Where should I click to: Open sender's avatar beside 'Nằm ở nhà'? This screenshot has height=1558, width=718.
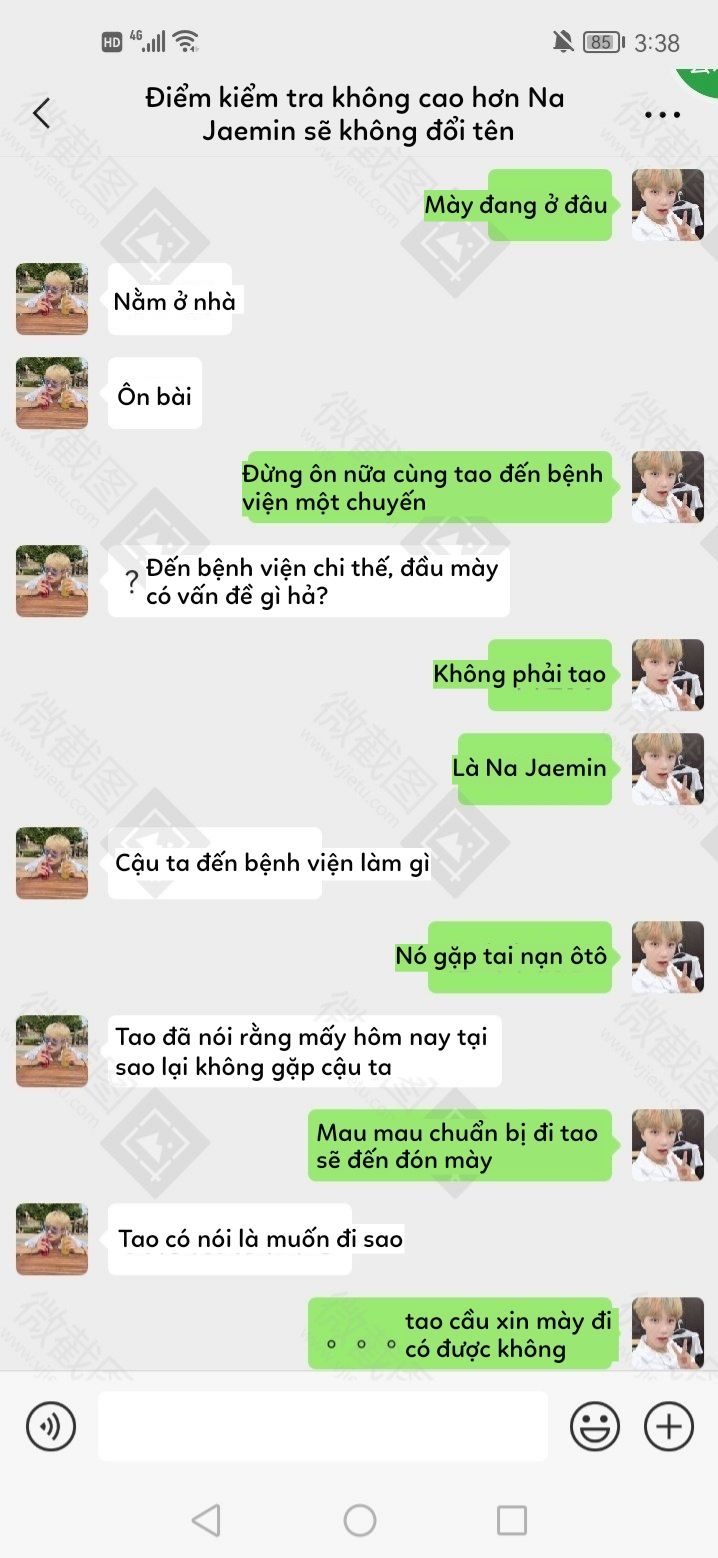click(52, 299)
